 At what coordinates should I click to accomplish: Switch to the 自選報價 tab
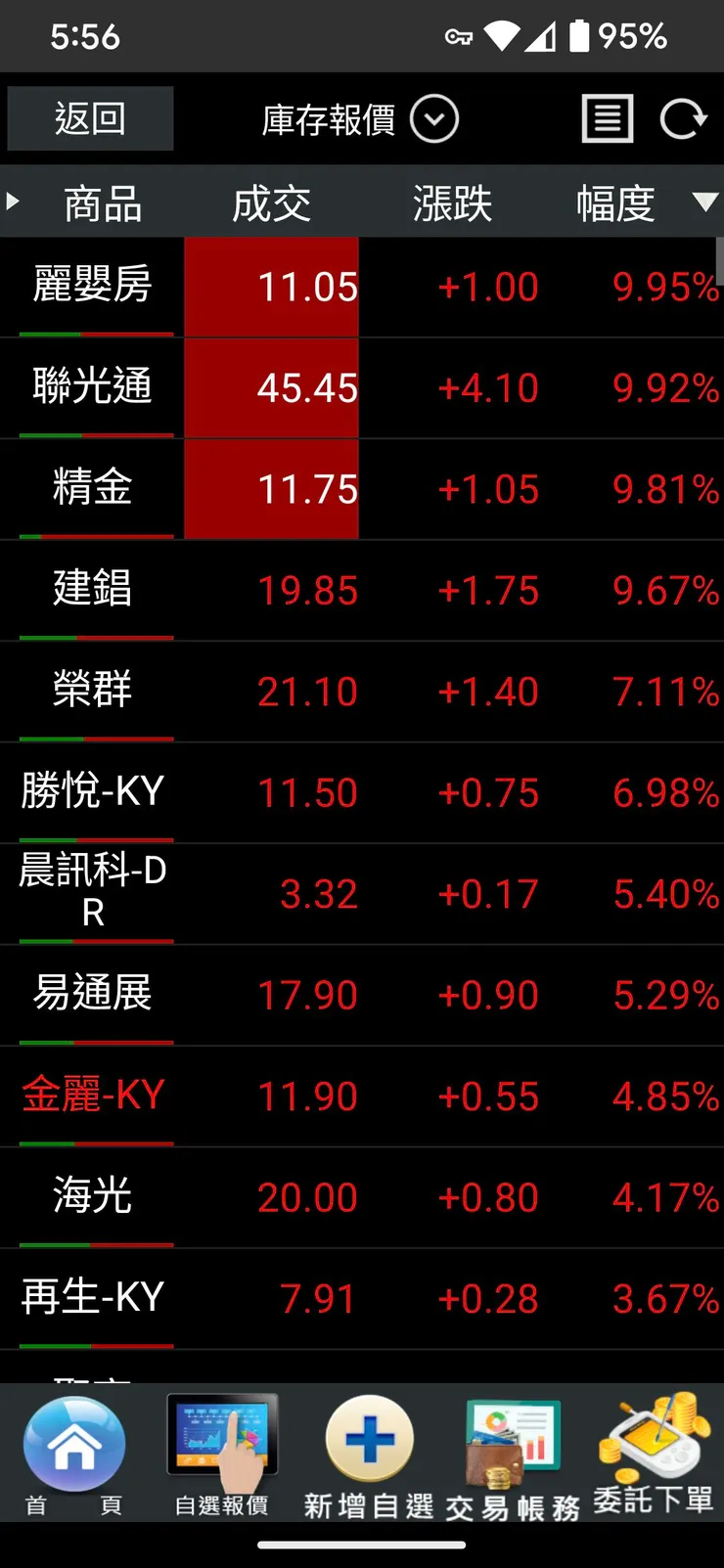click(x=222, y=1454)
